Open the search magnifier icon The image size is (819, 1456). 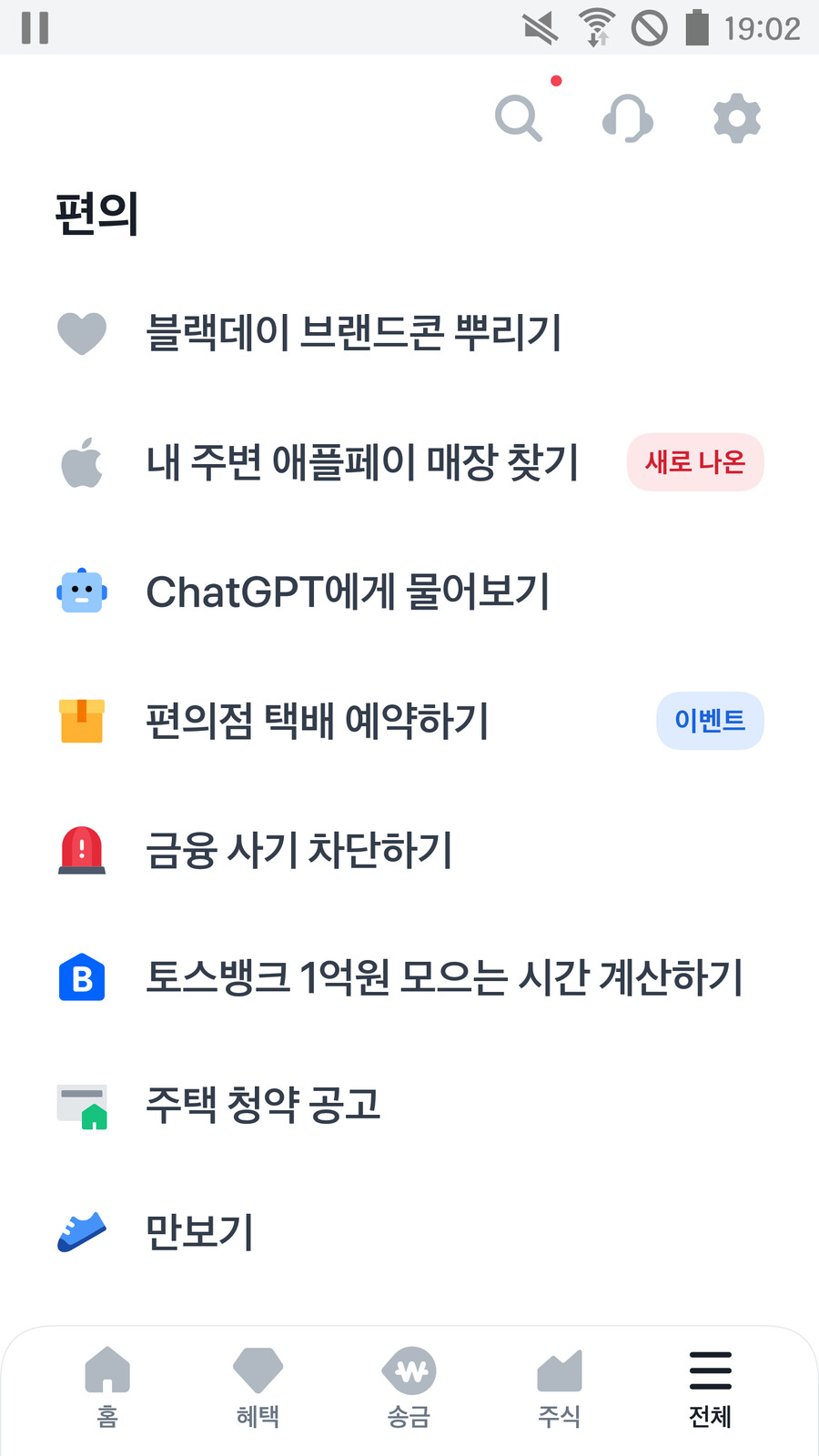[519, 118]
